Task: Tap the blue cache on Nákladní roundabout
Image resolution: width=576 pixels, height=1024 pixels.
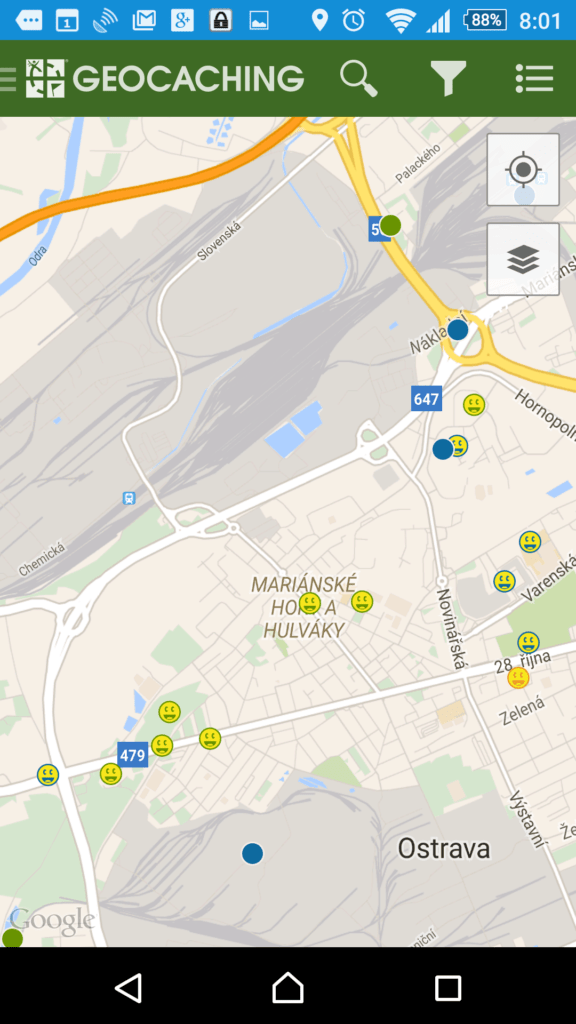Action: [458, 329]
